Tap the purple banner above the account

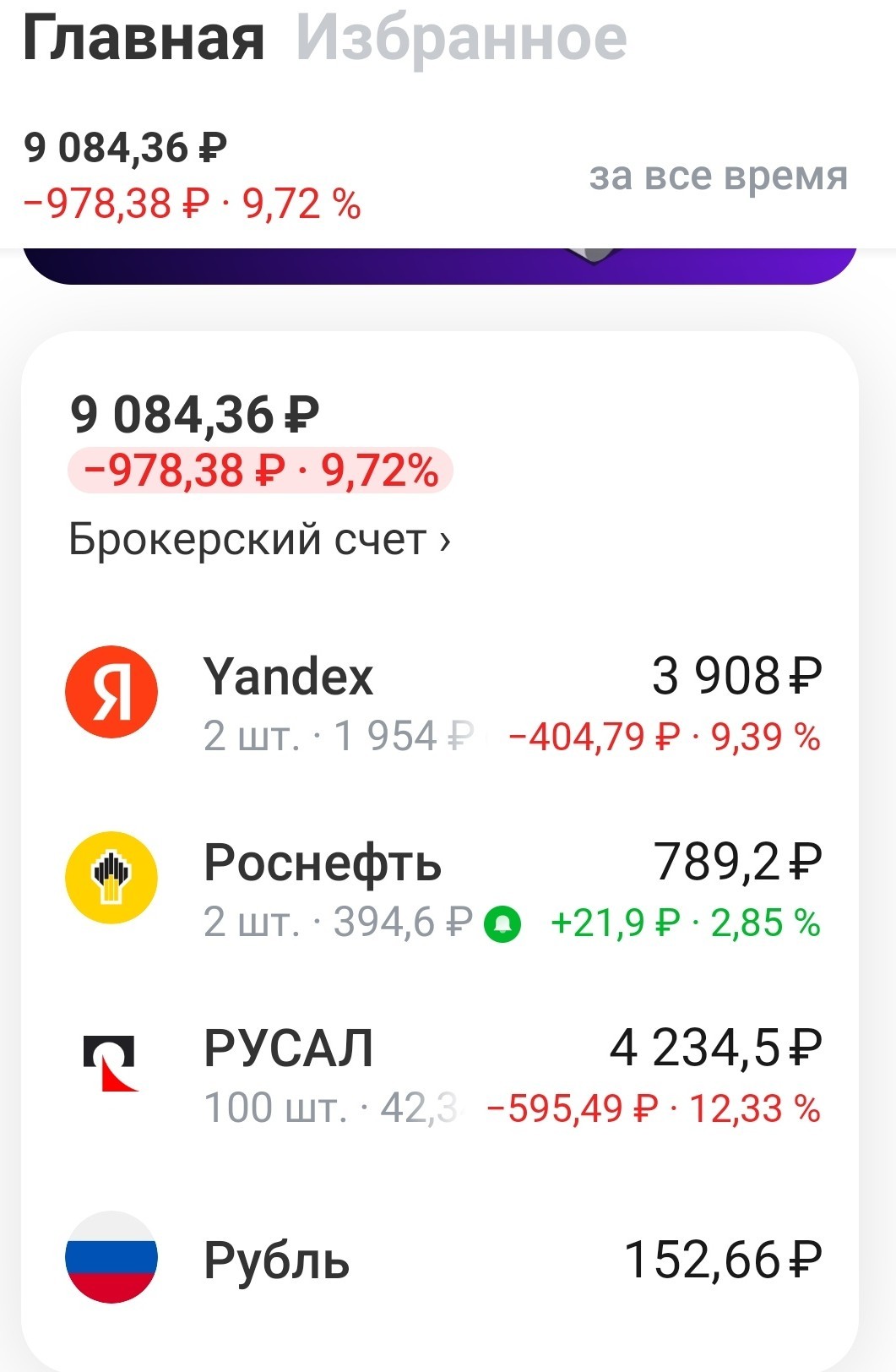tap(440, 266)
